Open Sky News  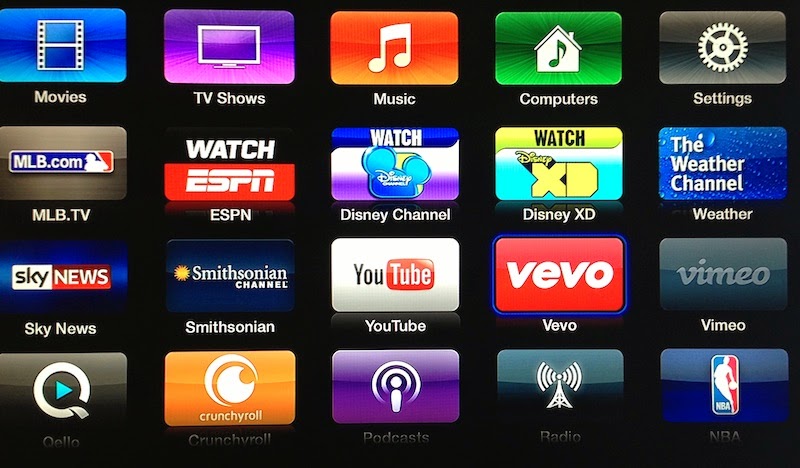60,275
